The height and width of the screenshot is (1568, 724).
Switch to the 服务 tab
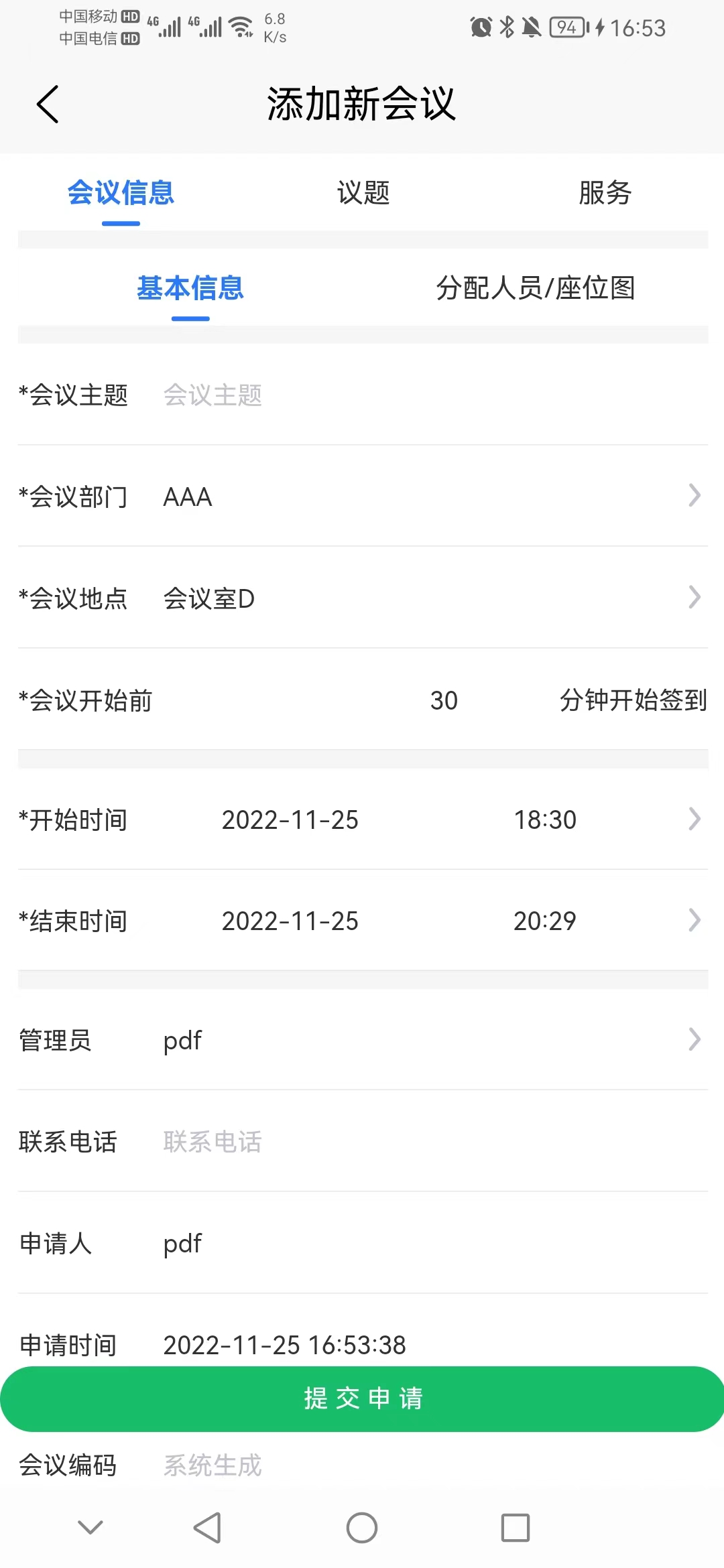click(605, 192)
